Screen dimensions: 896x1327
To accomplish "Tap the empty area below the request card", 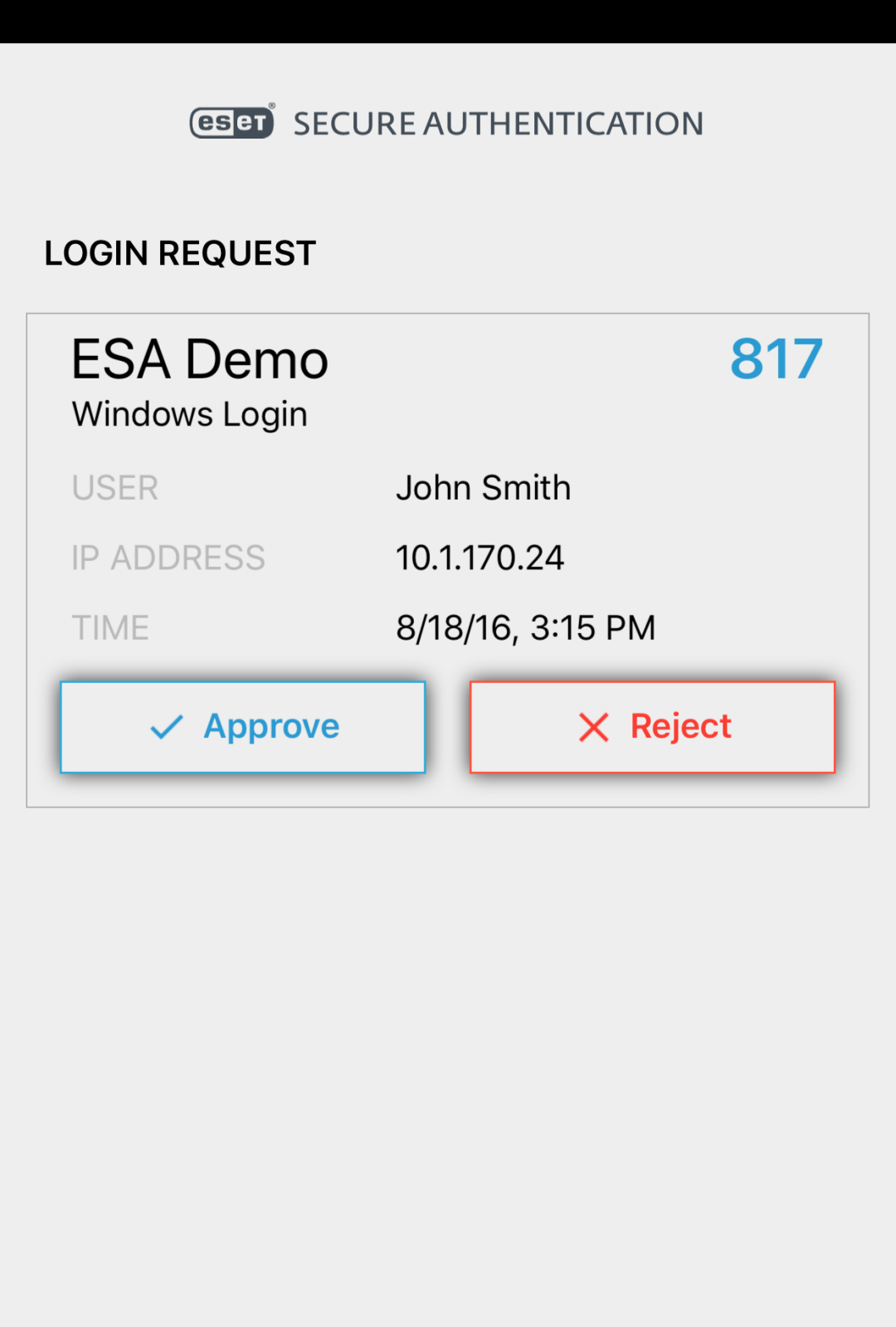I will click(x=448, y=1037).
